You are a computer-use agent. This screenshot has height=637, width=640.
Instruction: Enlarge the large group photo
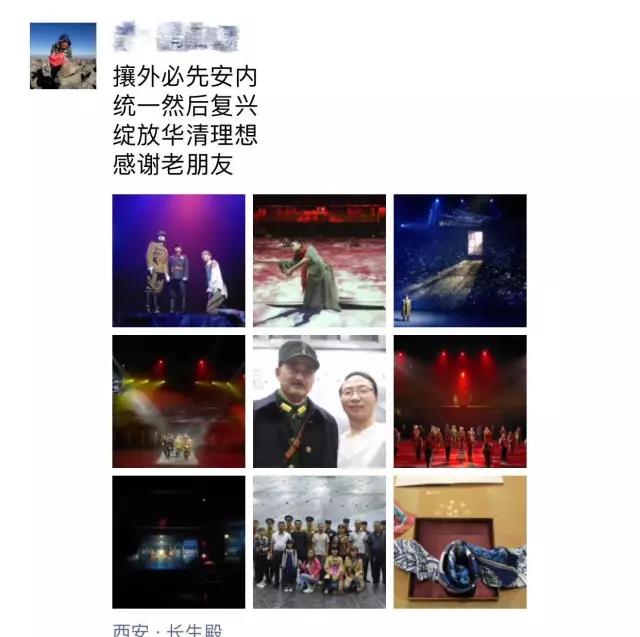(319, 541)
